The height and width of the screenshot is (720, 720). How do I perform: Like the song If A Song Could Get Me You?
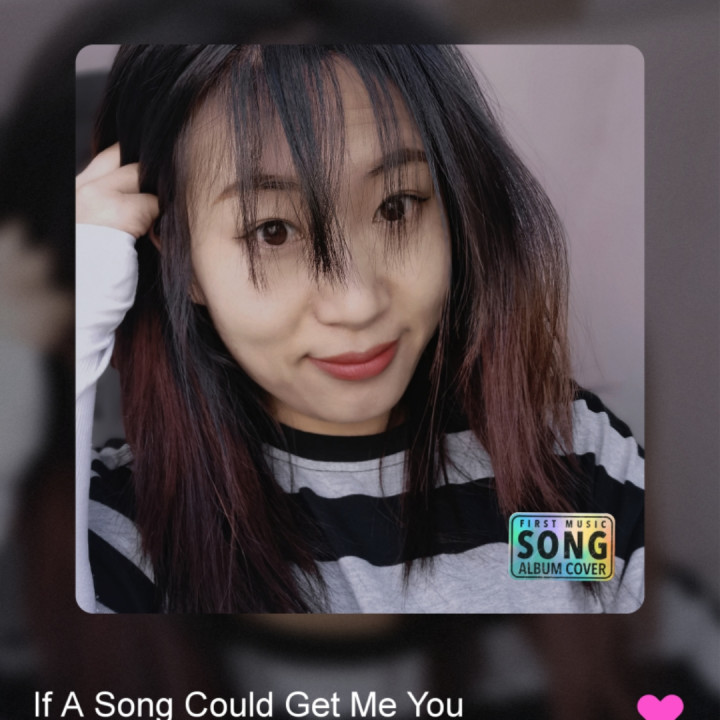[659, 707]
